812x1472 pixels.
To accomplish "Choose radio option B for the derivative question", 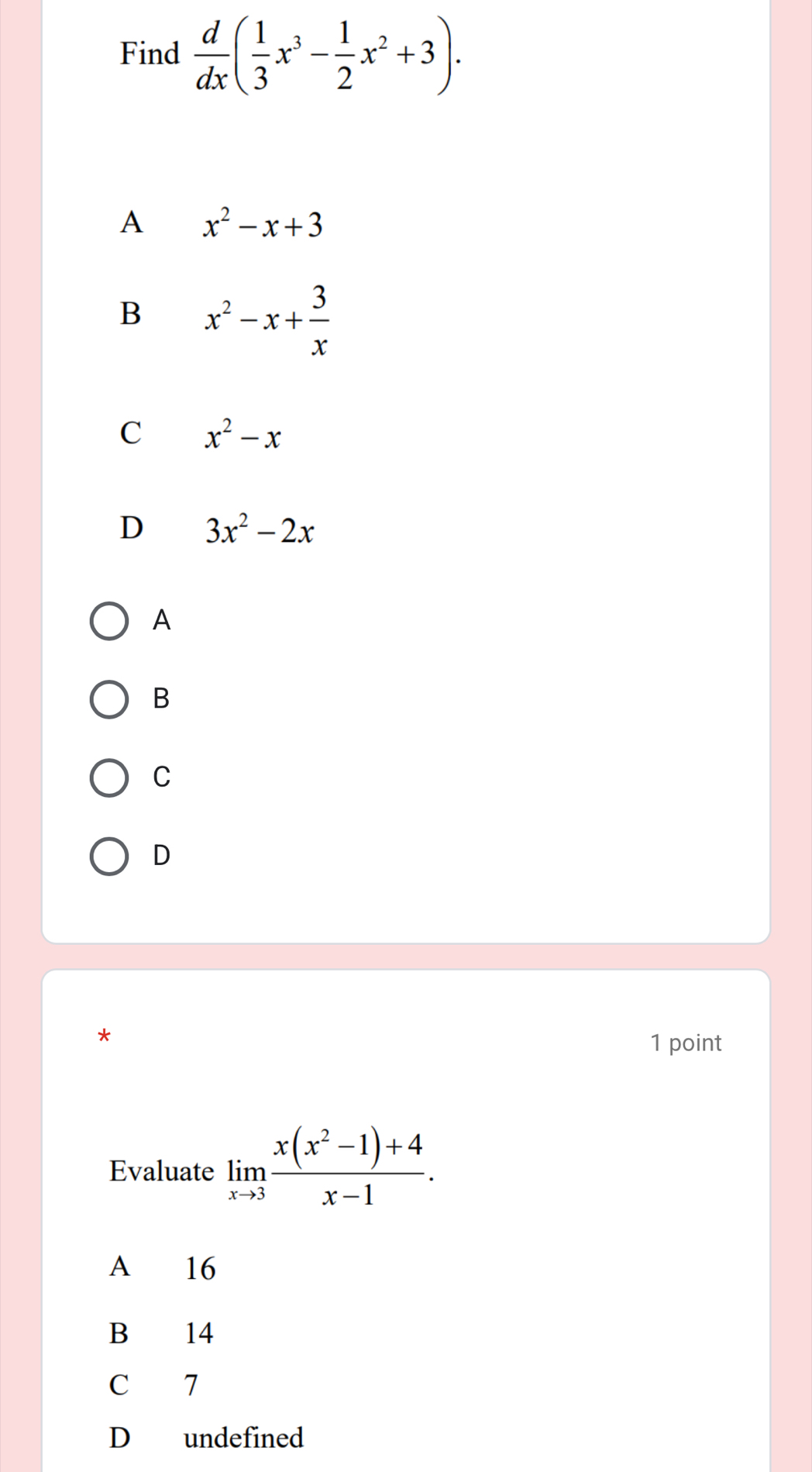I will click(x=109, y=699).
